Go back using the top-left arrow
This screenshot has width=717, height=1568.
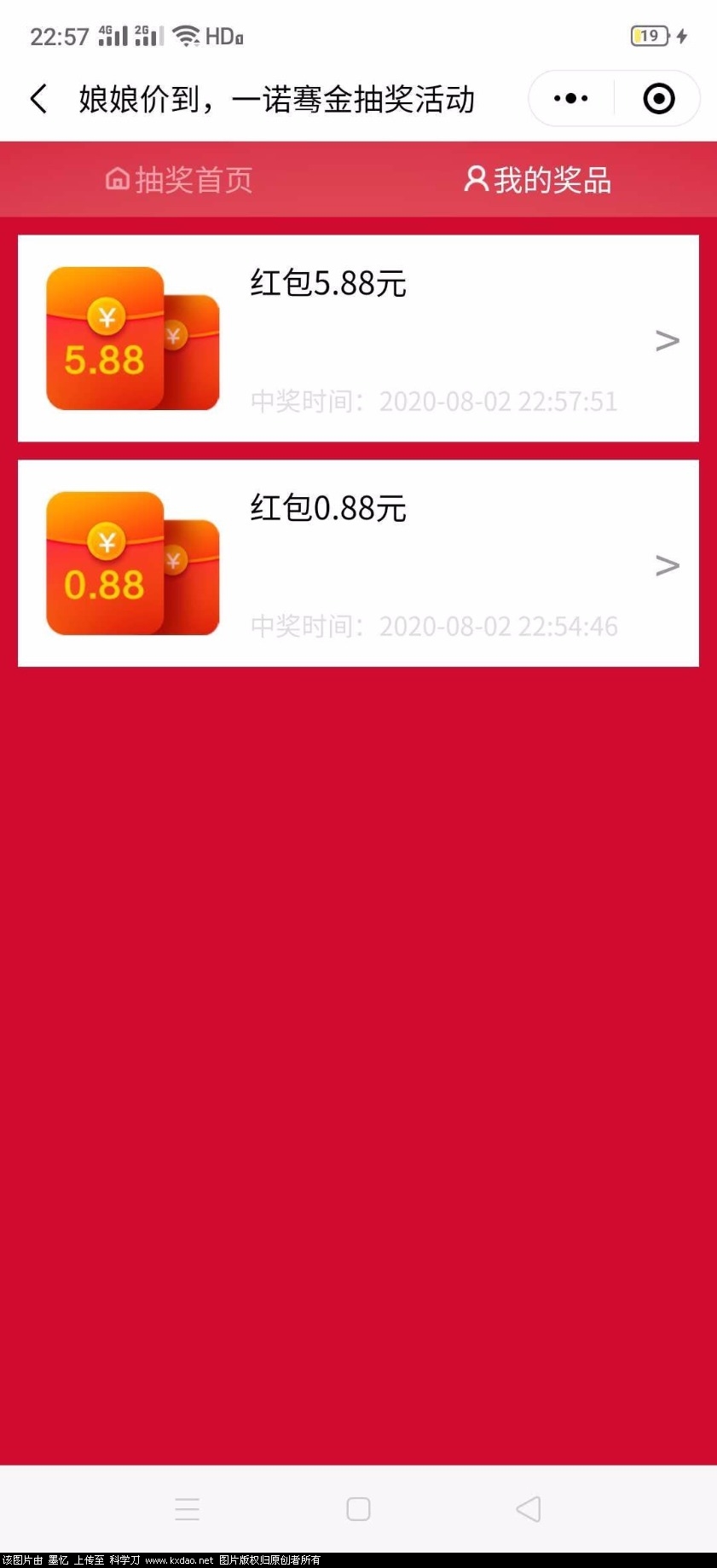[38, 99]
